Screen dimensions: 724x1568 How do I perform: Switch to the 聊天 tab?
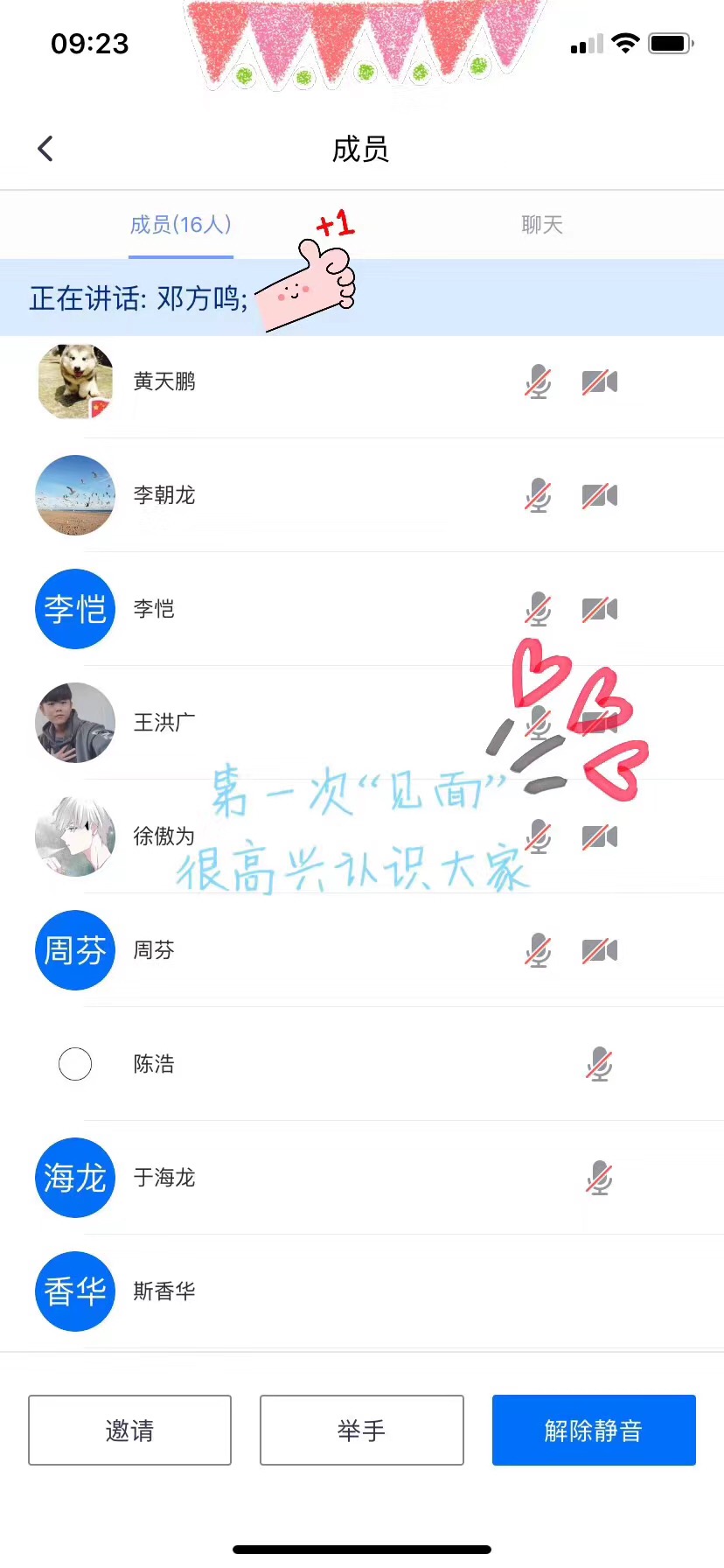click(541, 225)
